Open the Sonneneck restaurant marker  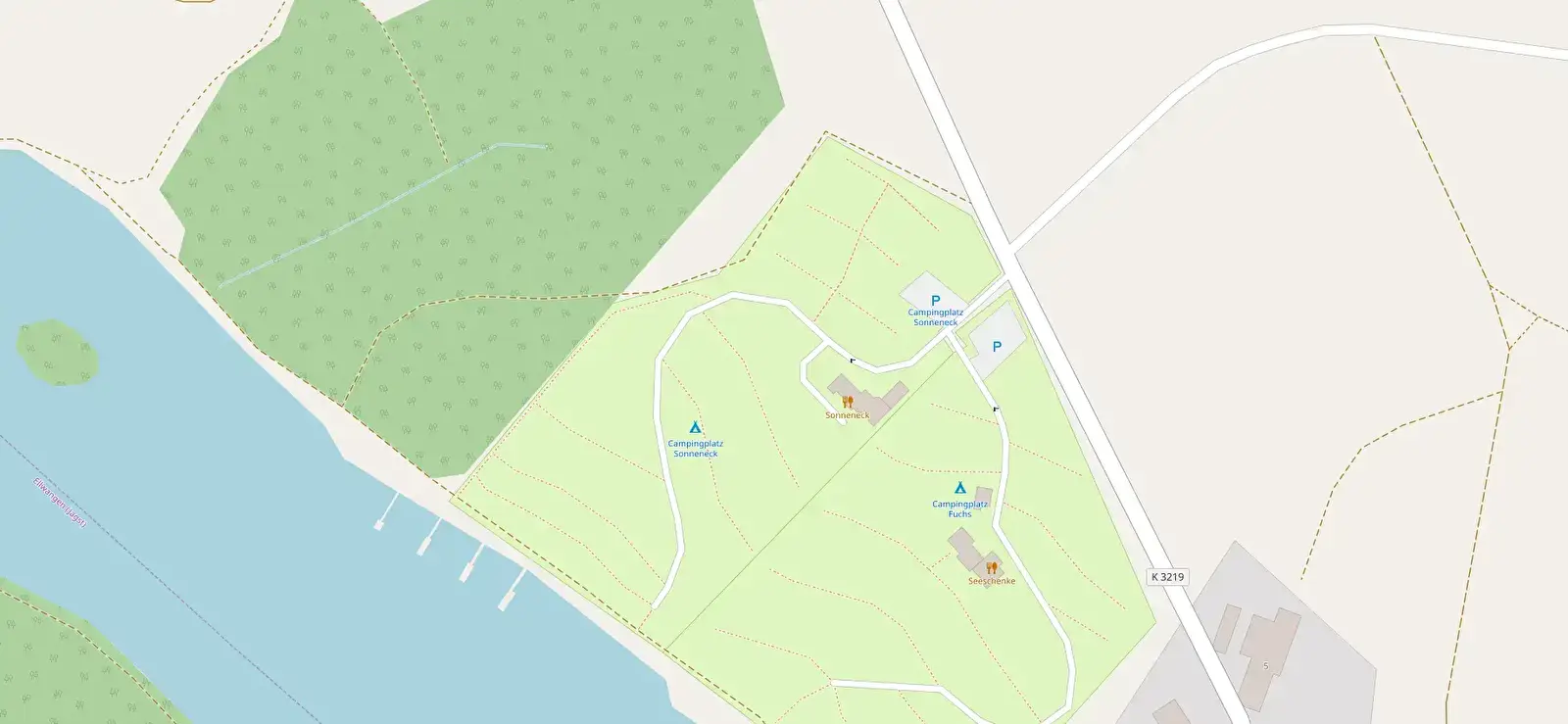click(x=848, y=402)
